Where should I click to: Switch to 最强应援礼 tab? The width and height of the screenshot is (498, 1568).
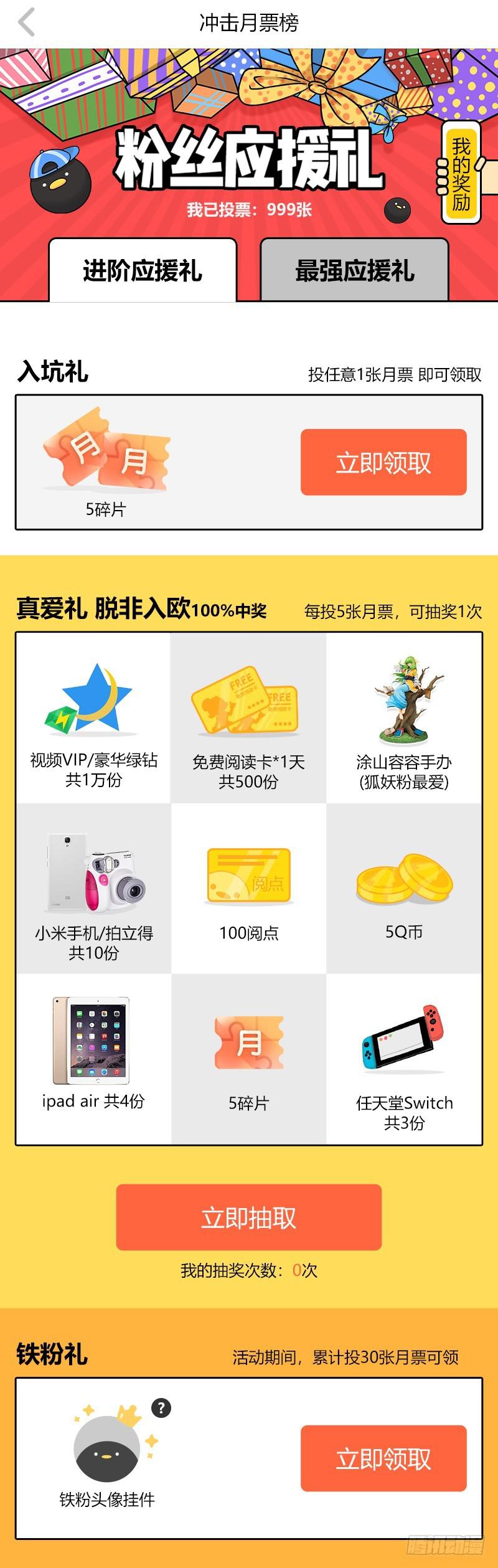pos(354,271)
